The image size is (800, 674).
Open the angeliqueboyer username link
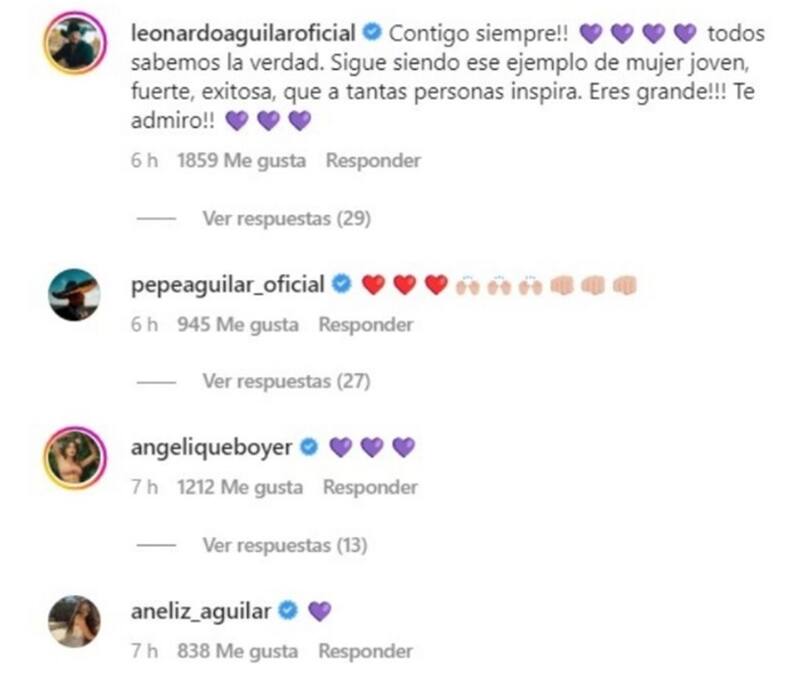point(211,448)
